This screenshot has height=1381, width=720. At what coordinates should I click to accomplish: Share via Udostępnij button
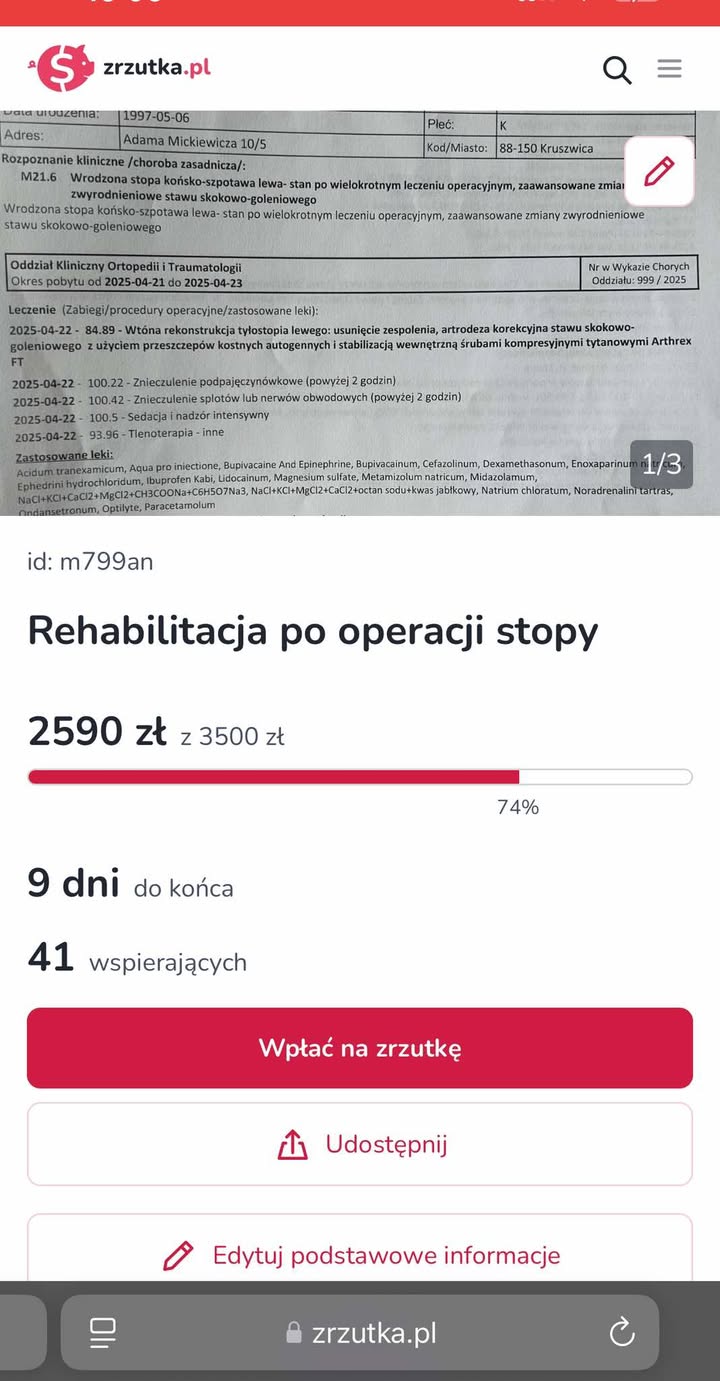360,1144
